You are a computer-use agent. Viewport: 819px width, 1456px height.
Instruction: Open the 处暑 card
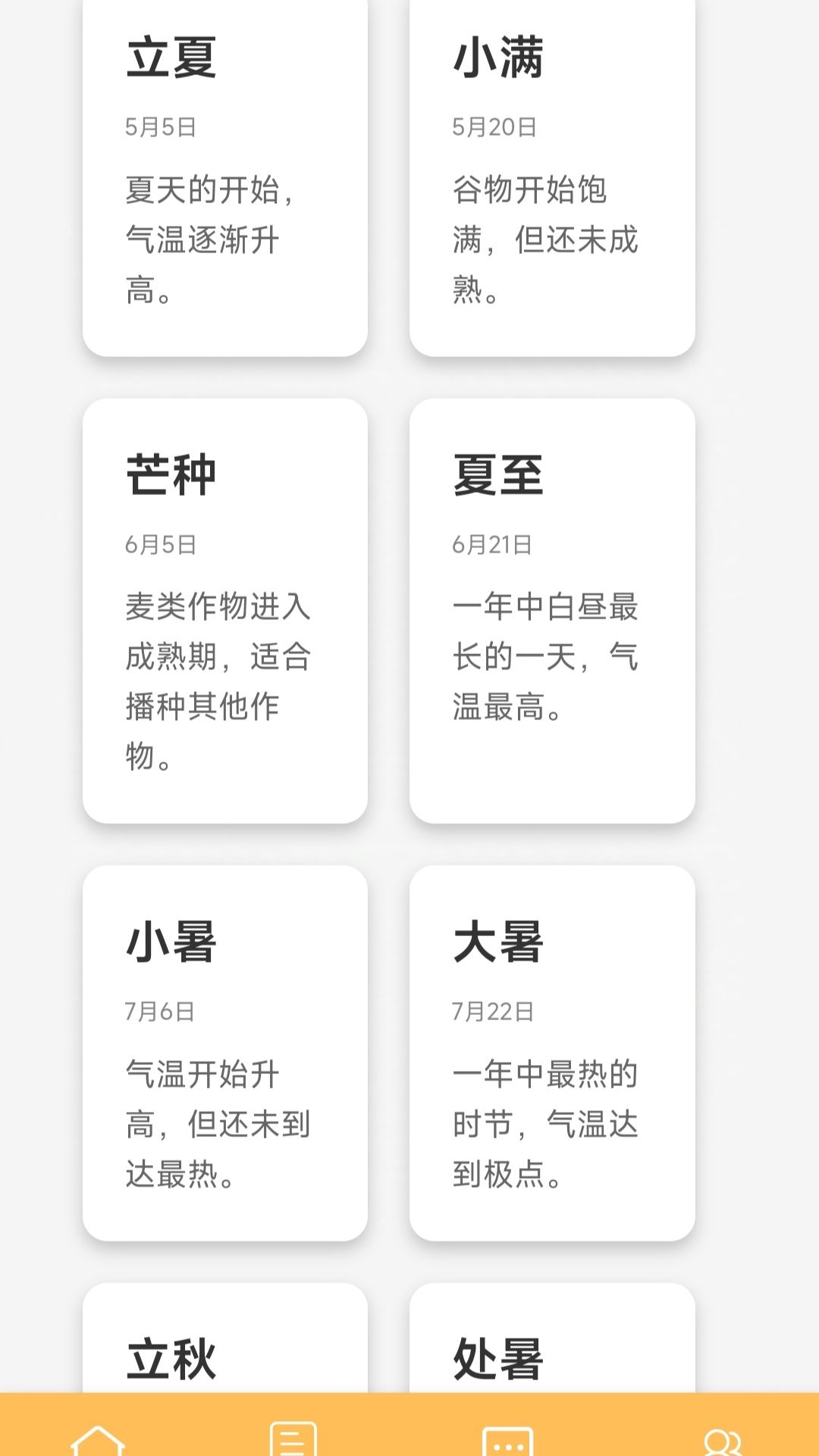(552, 1338)
